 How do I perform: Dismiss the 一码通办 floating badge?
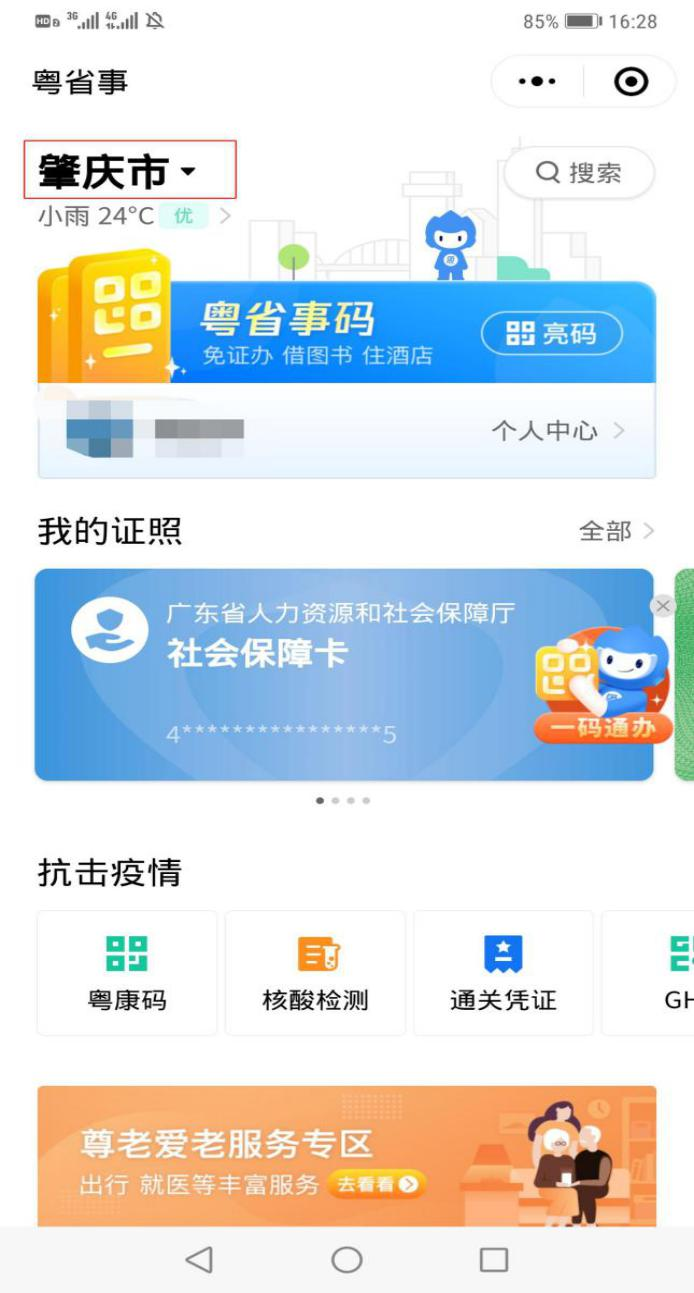(x=662, y=606)
